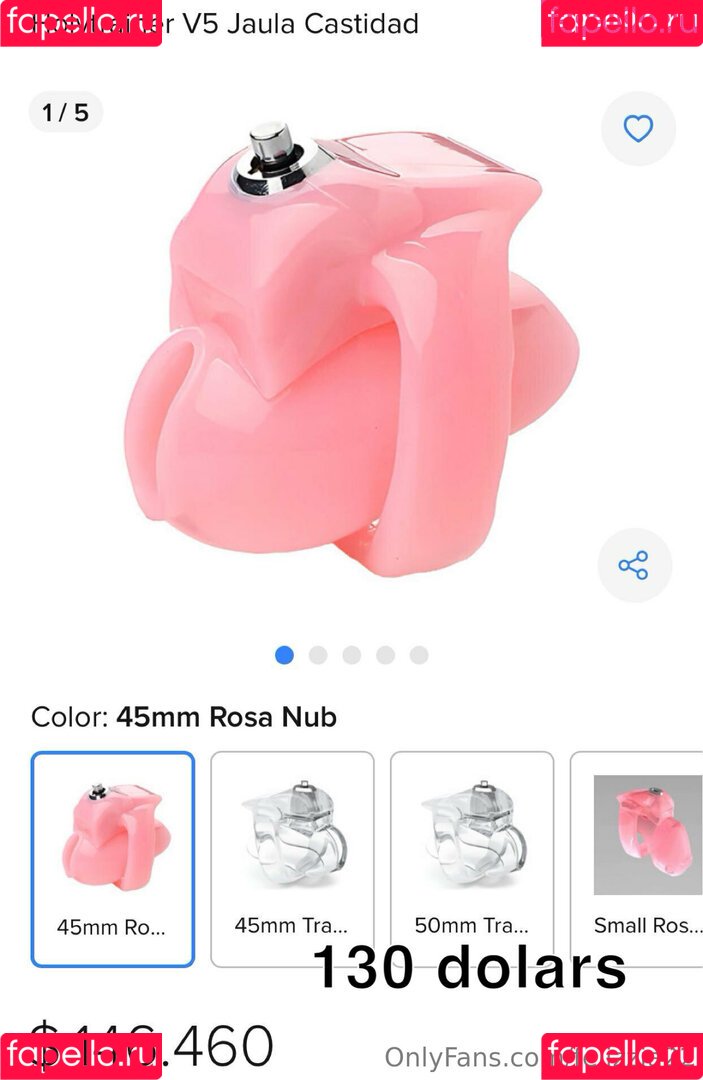
Task: Pick the 50mm transparent variant
Action: [471, 858]
